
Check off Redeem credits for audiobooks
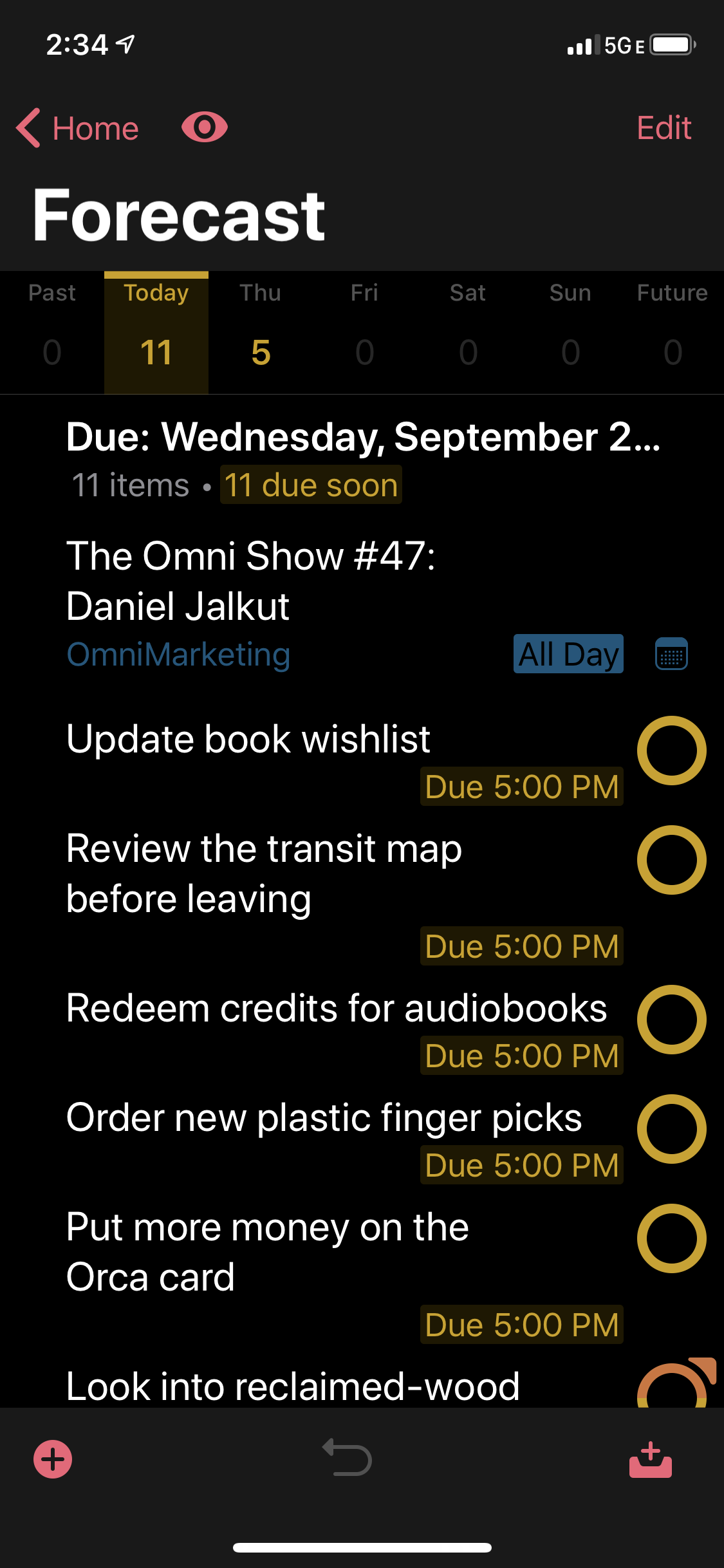pyautogui.click(x=671, y=1020)
